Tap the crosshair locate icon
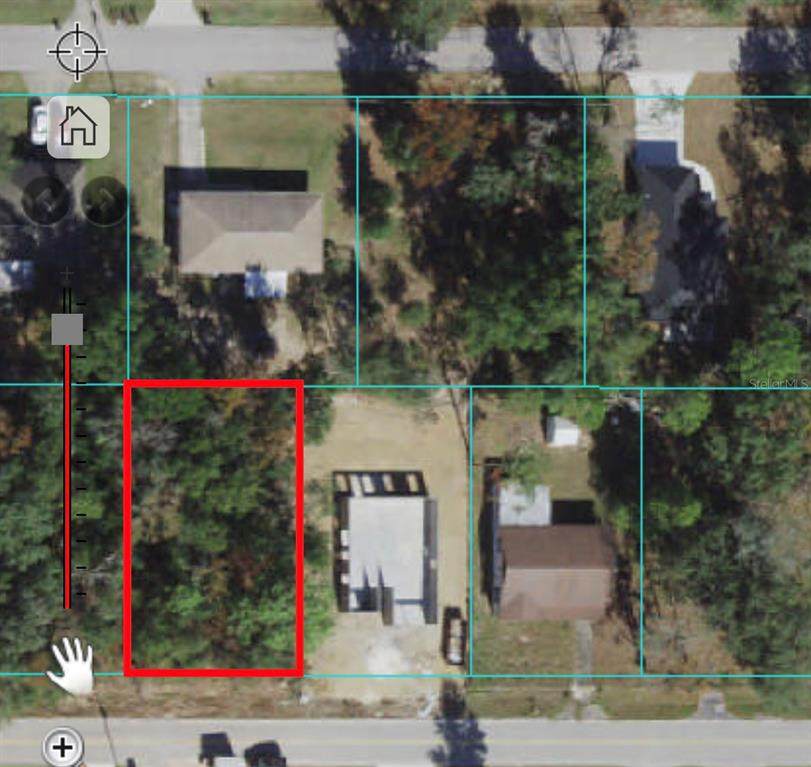The image size is (811, 767). click(77, 52)
